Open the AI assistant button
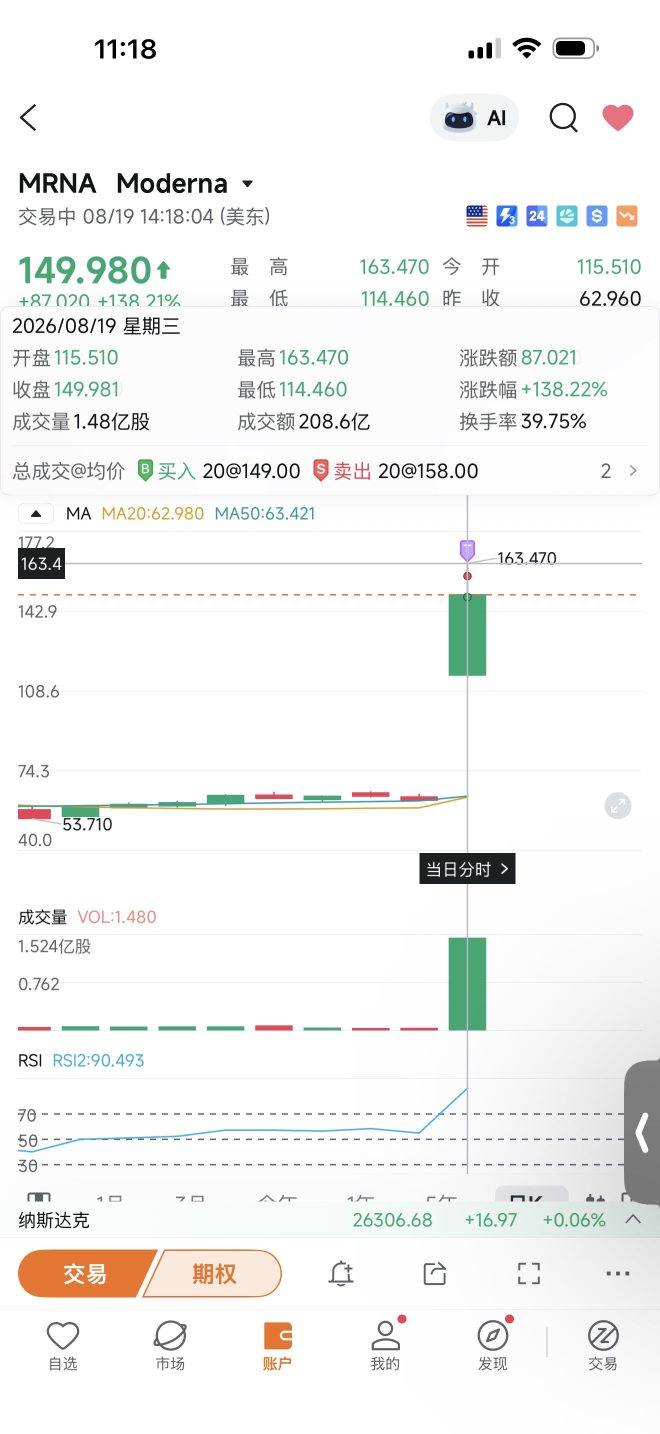This screenshot has width=660, height=1434. 474,118
